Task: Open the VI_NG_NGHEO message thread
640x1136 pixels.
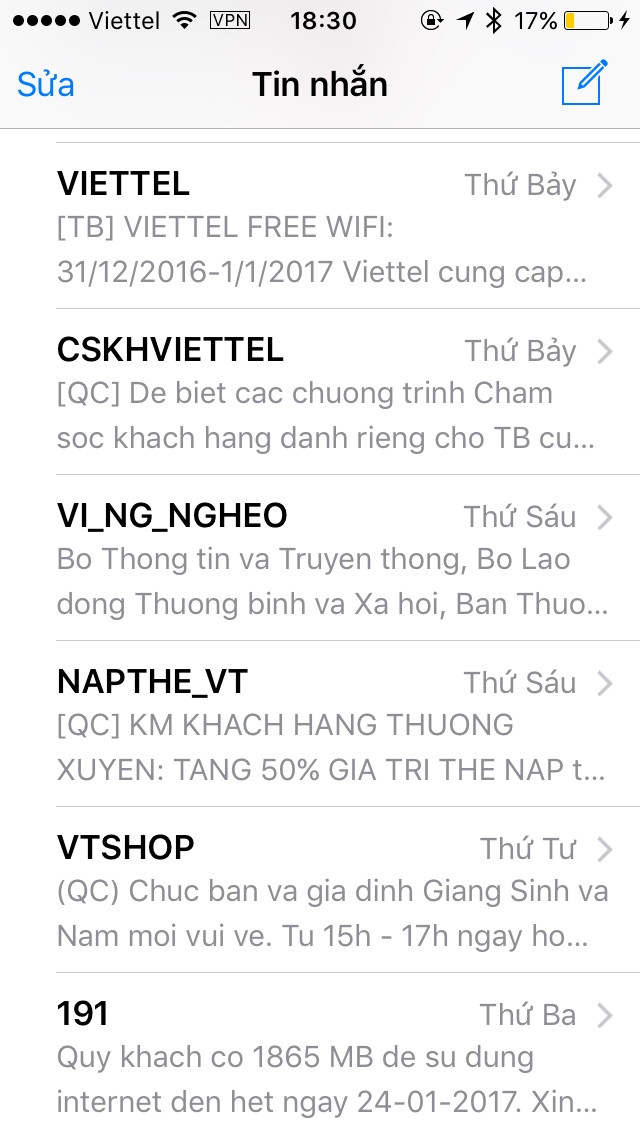Action: click(x=320, y=559)
